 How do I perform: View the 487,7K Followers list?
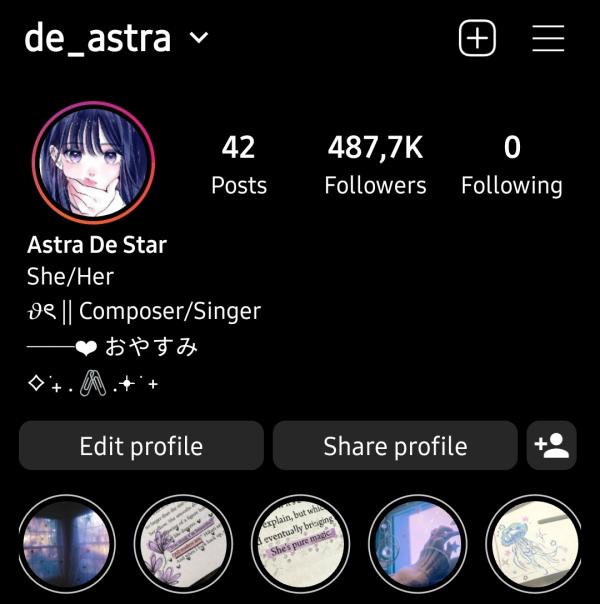pos(375,165)
